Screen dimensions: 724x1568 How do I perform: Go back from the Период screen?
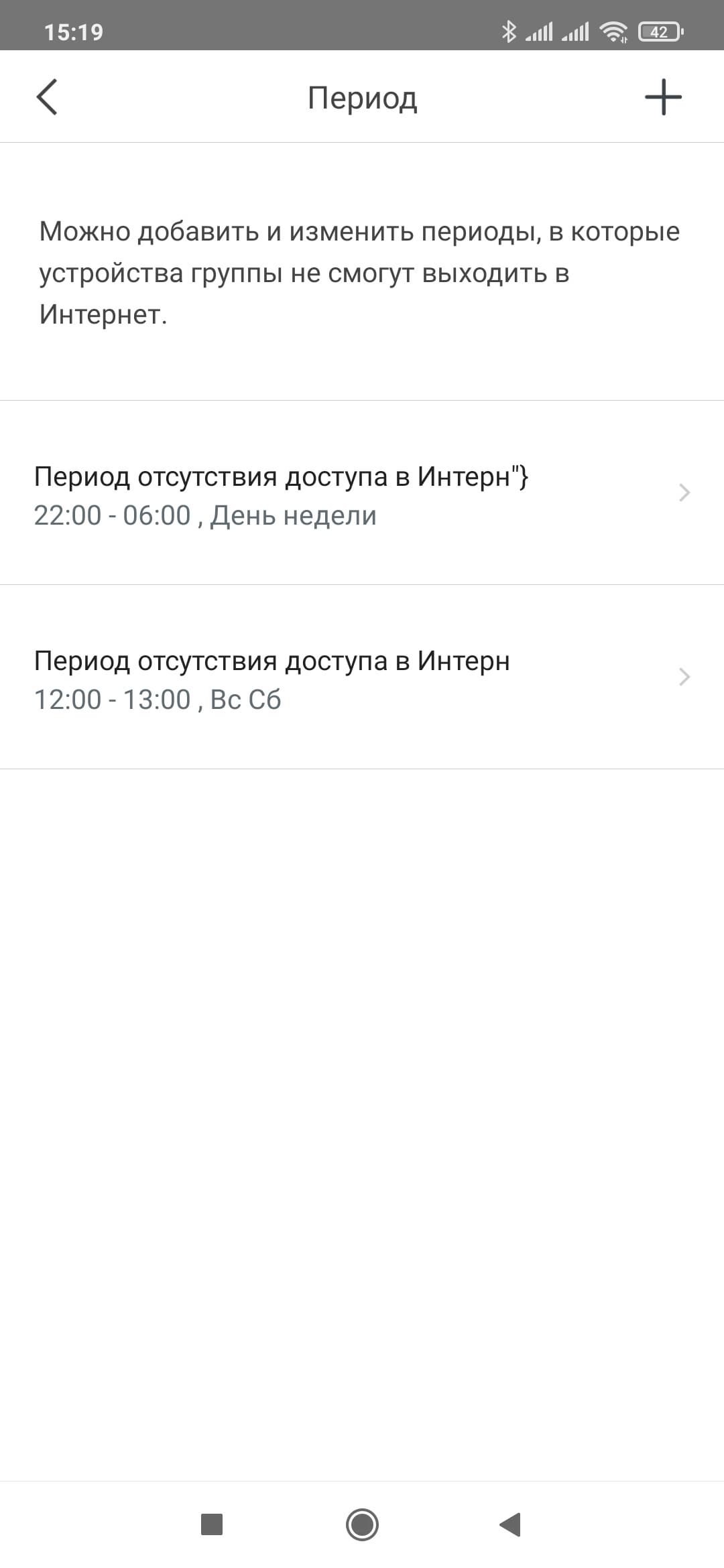[47, 97]
